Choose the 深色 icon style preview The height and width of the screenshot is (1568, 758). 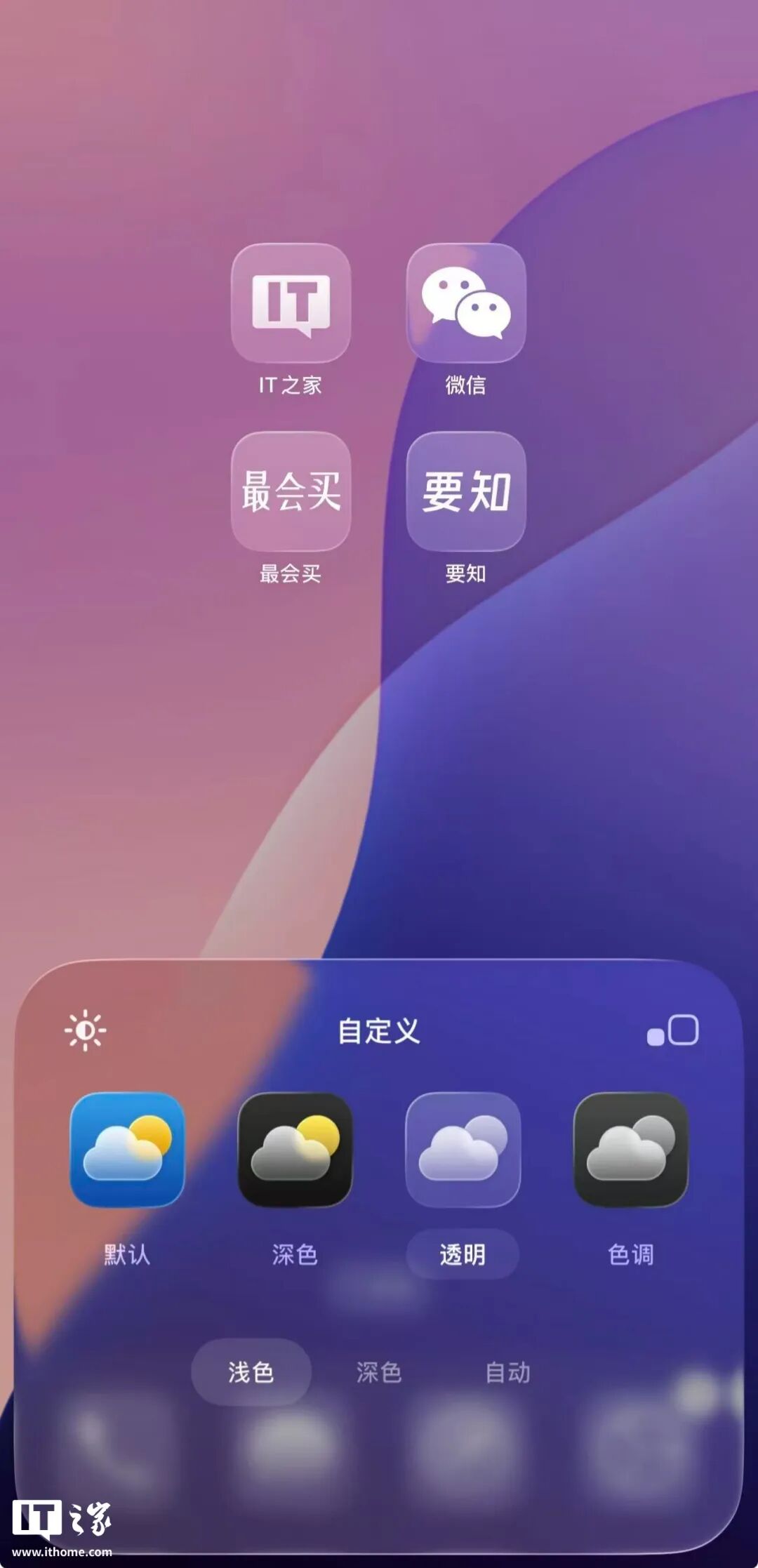tap(295, 1150)
